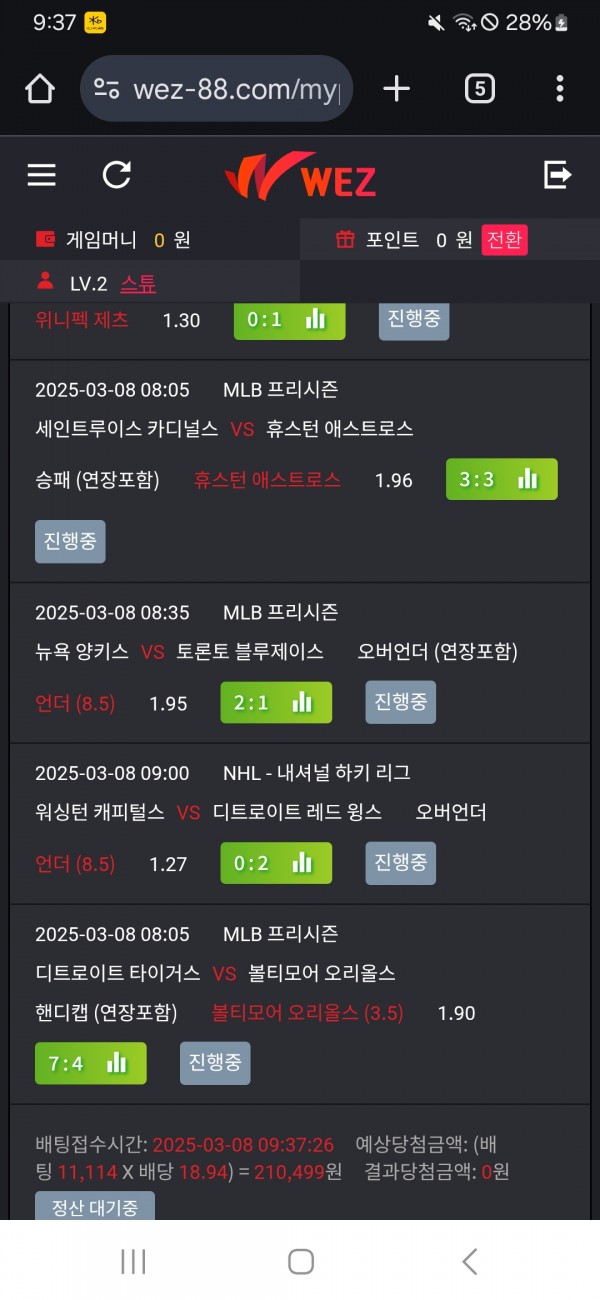Tap the browser home button
The width and height of the screenshot is (600, 1300).
40,89
